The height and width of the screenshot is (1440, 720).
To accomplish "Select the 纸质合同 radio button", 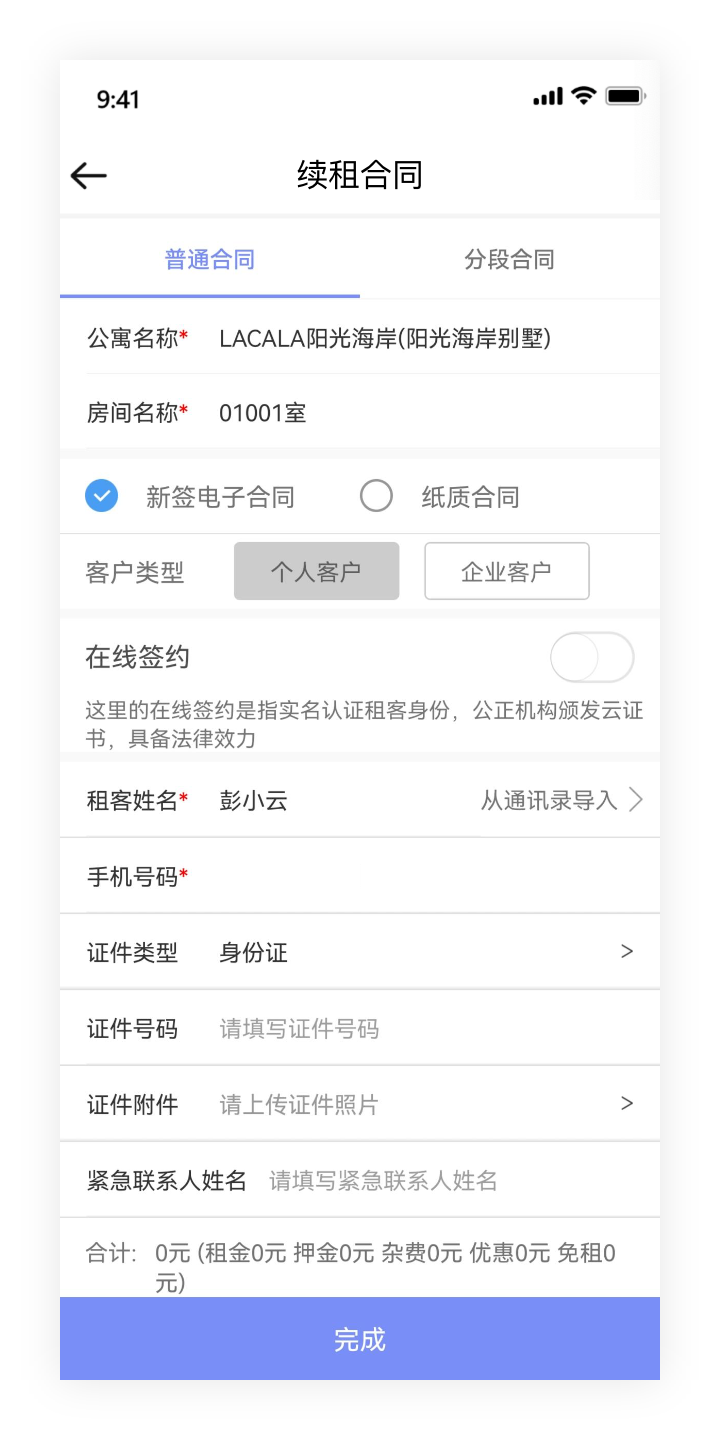I will click(377, 496).
